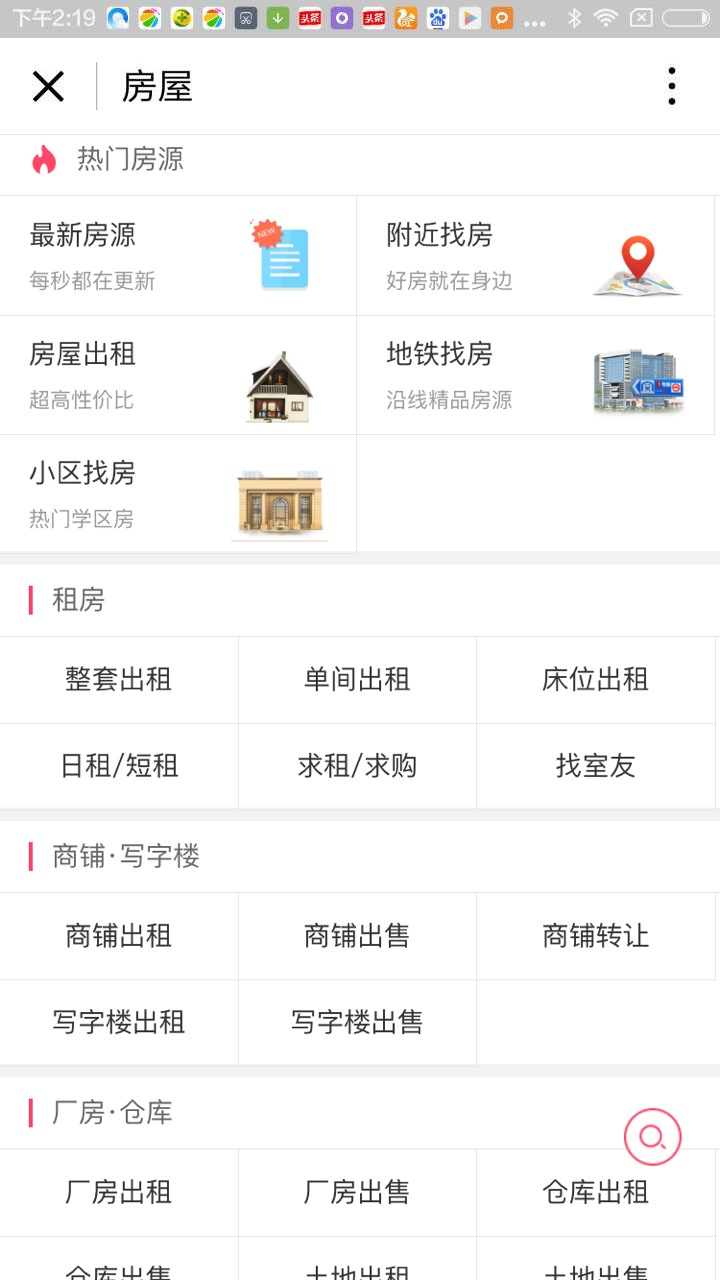Open 商铺出租 category
720x1280 pixels.
[119, 936]
